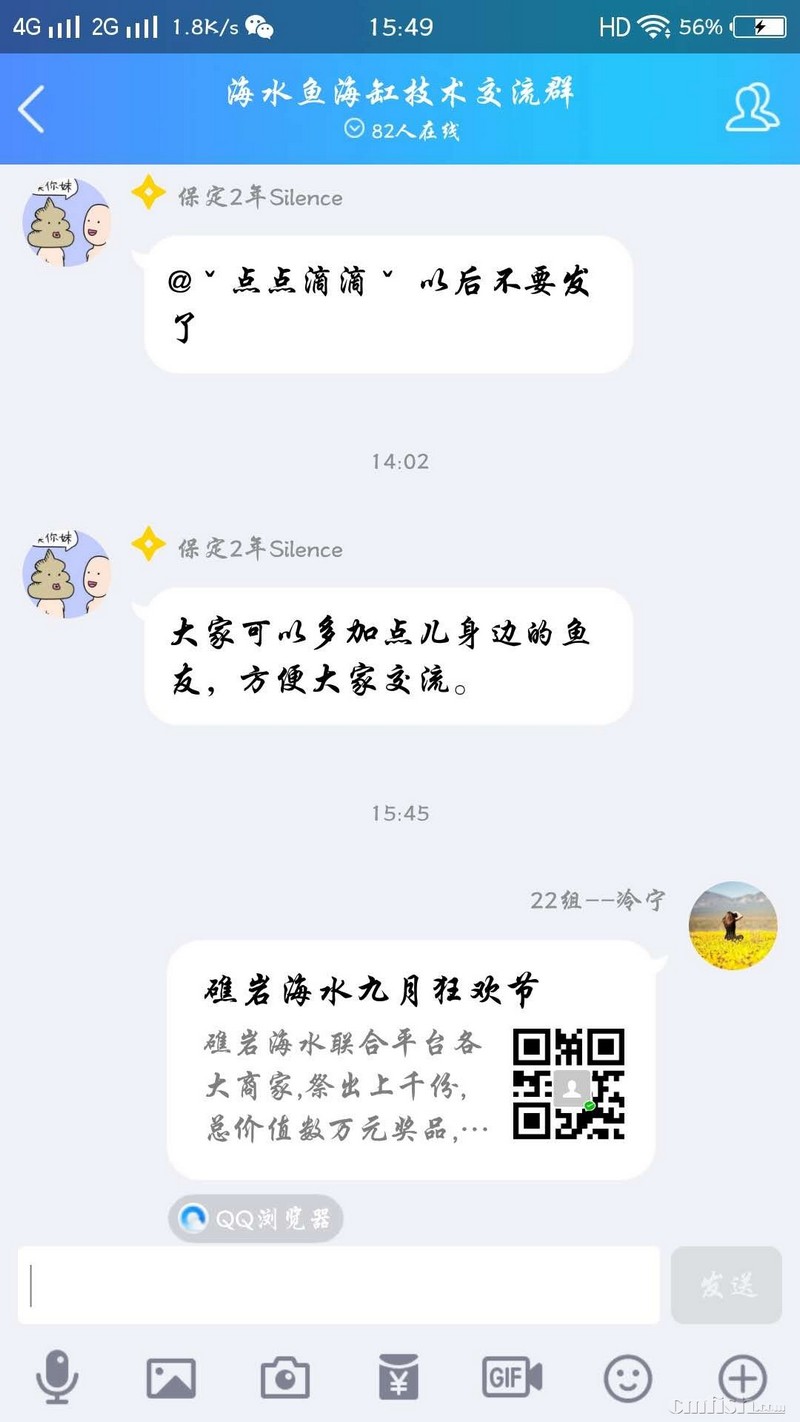Send a red packet
Image resolution: width=800 pixels, height=1422 pixels.
coord(399,1378)
